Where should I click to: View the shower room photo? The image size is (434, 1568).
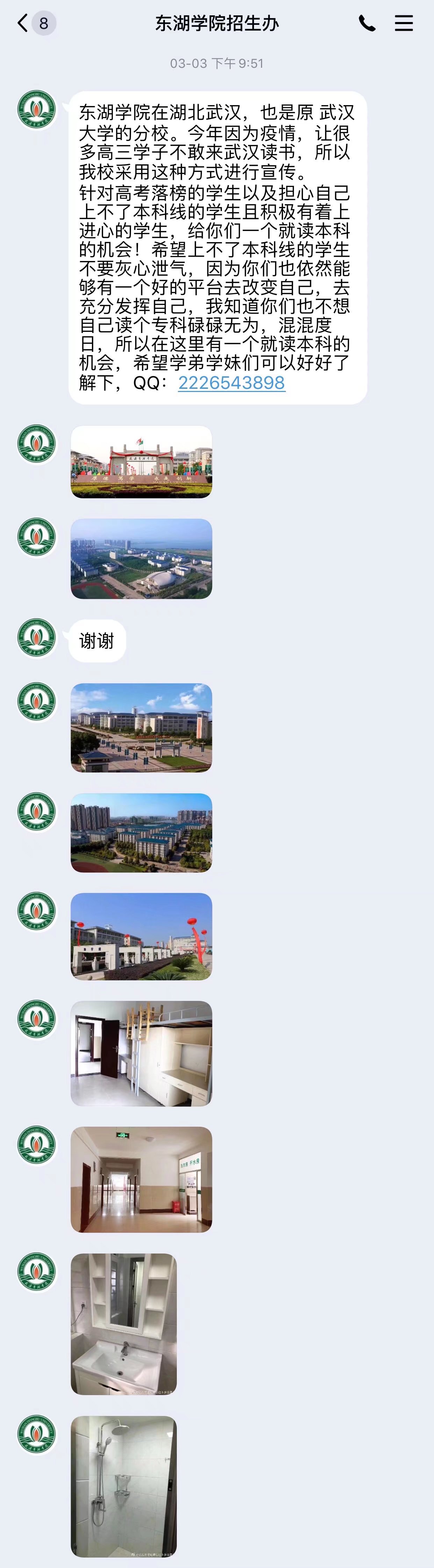pos(124,1486)
